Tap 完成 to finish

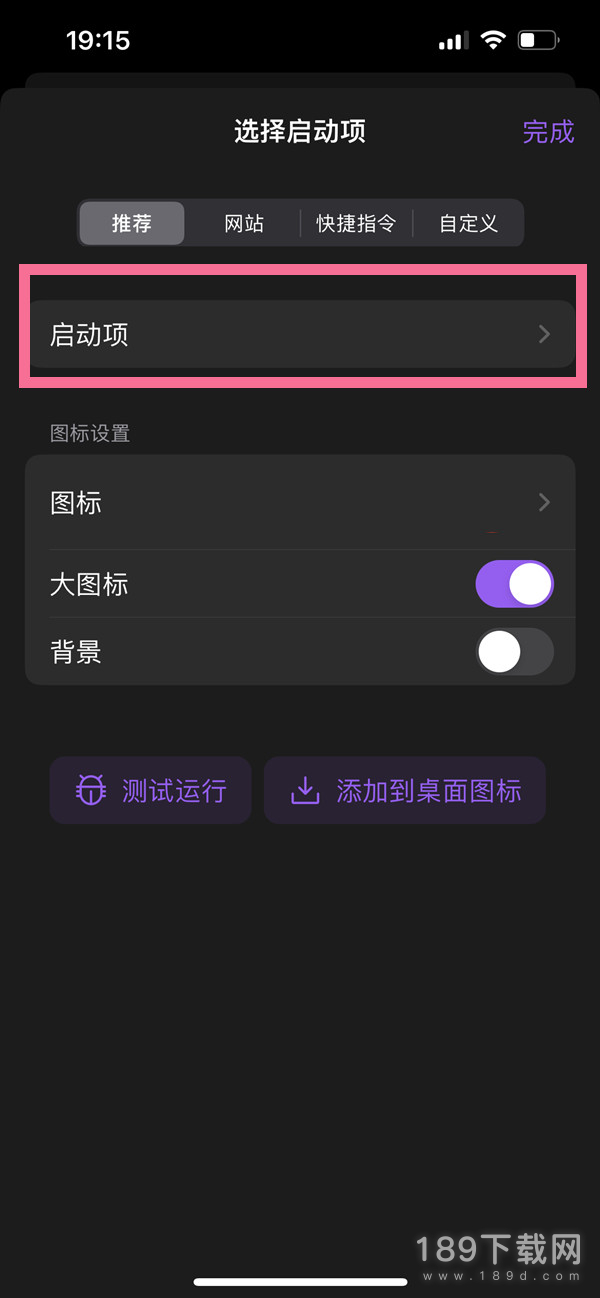click(x=548, y=131)
